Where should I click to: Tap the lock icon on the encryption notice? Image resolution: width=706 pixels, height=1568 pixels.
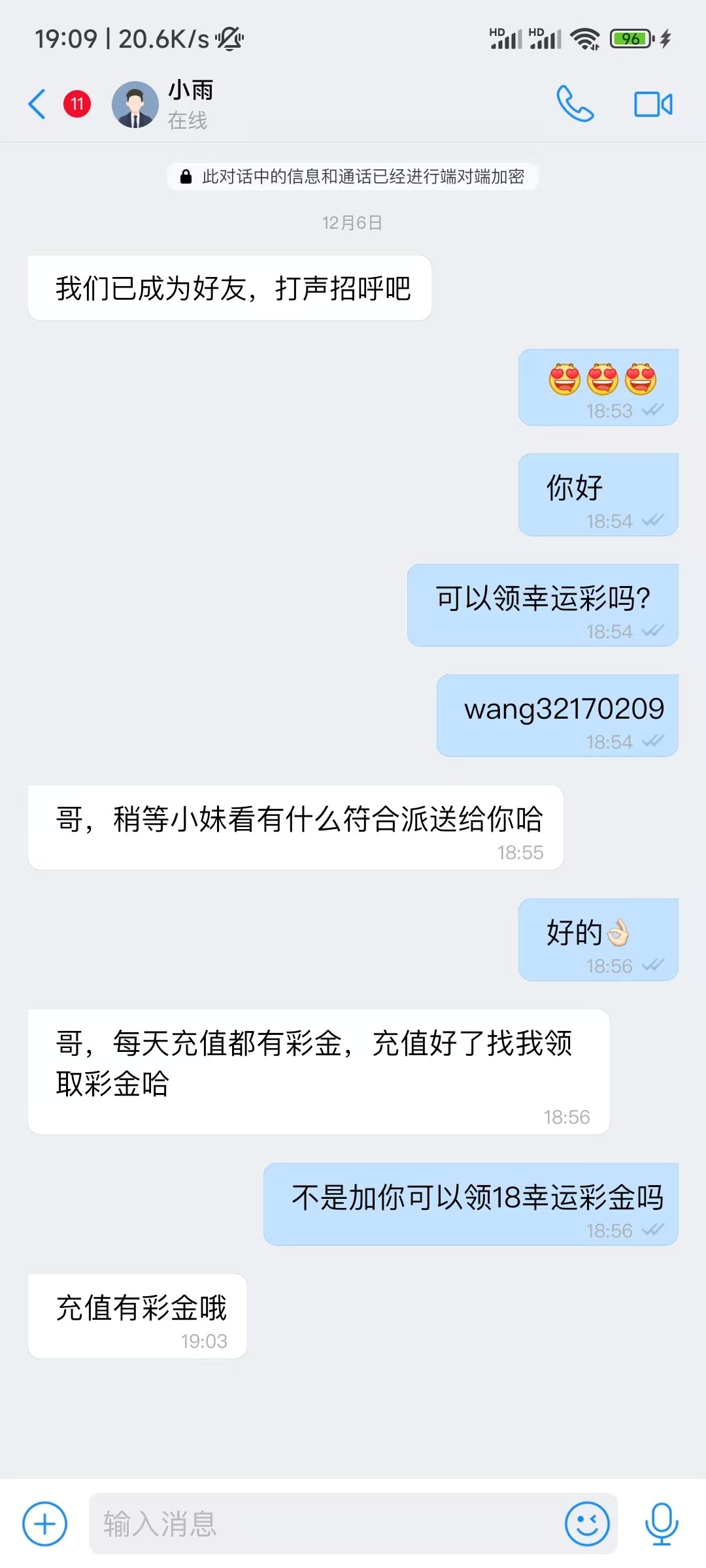[x=185, y=176]
